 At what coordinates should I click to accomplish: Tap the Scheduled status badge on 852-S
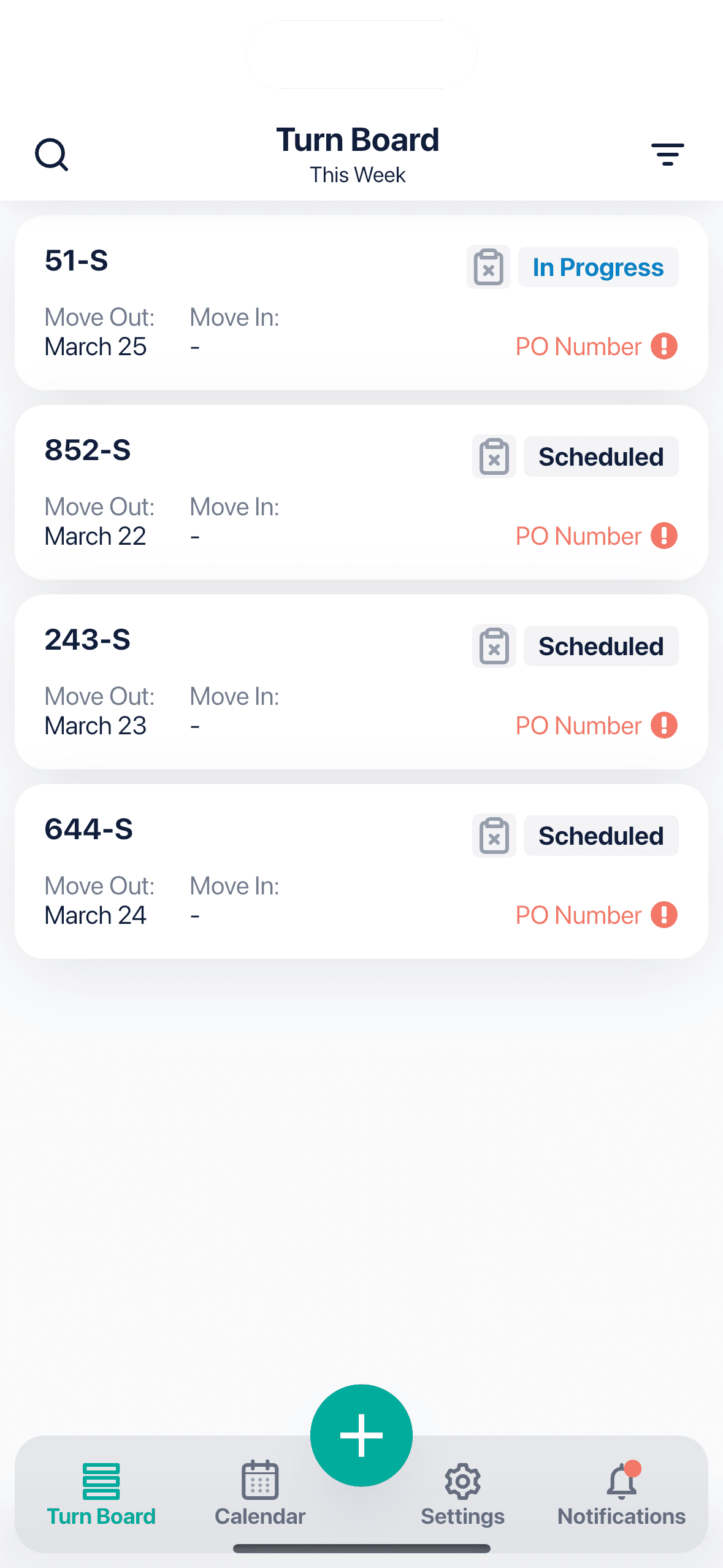pyautogui.click(x=600, y=456)
